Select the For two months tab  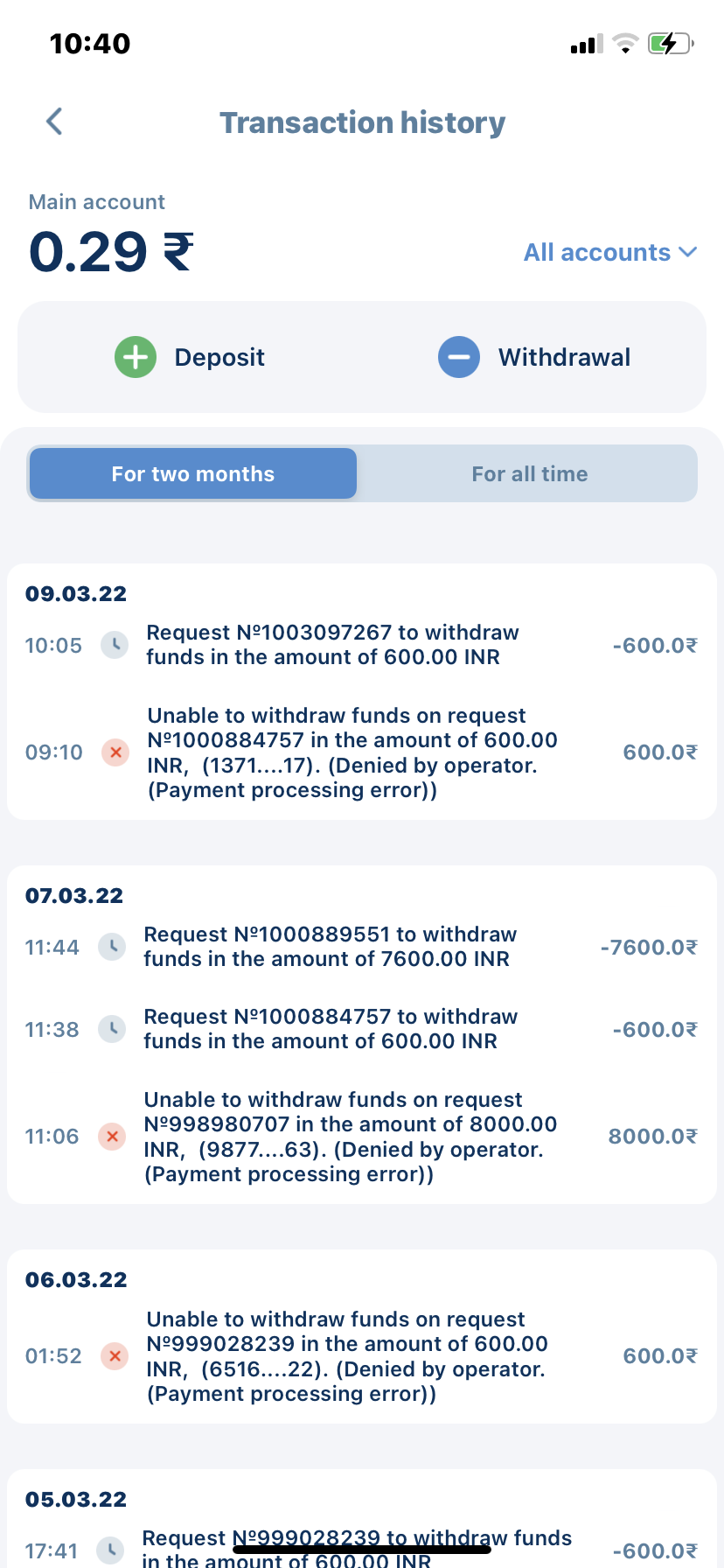tap(193, 474)
